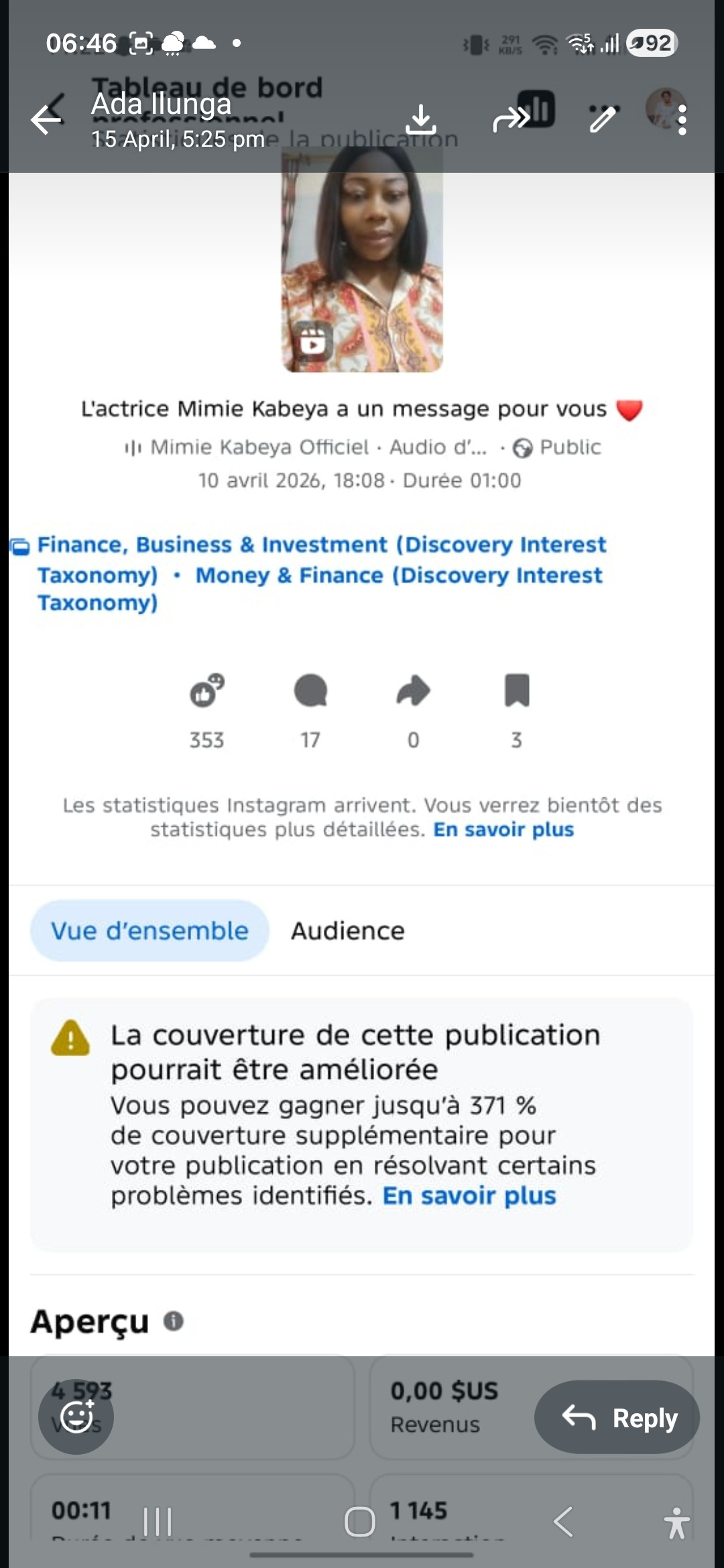Forward this image to another chat

tap(511, 120)
